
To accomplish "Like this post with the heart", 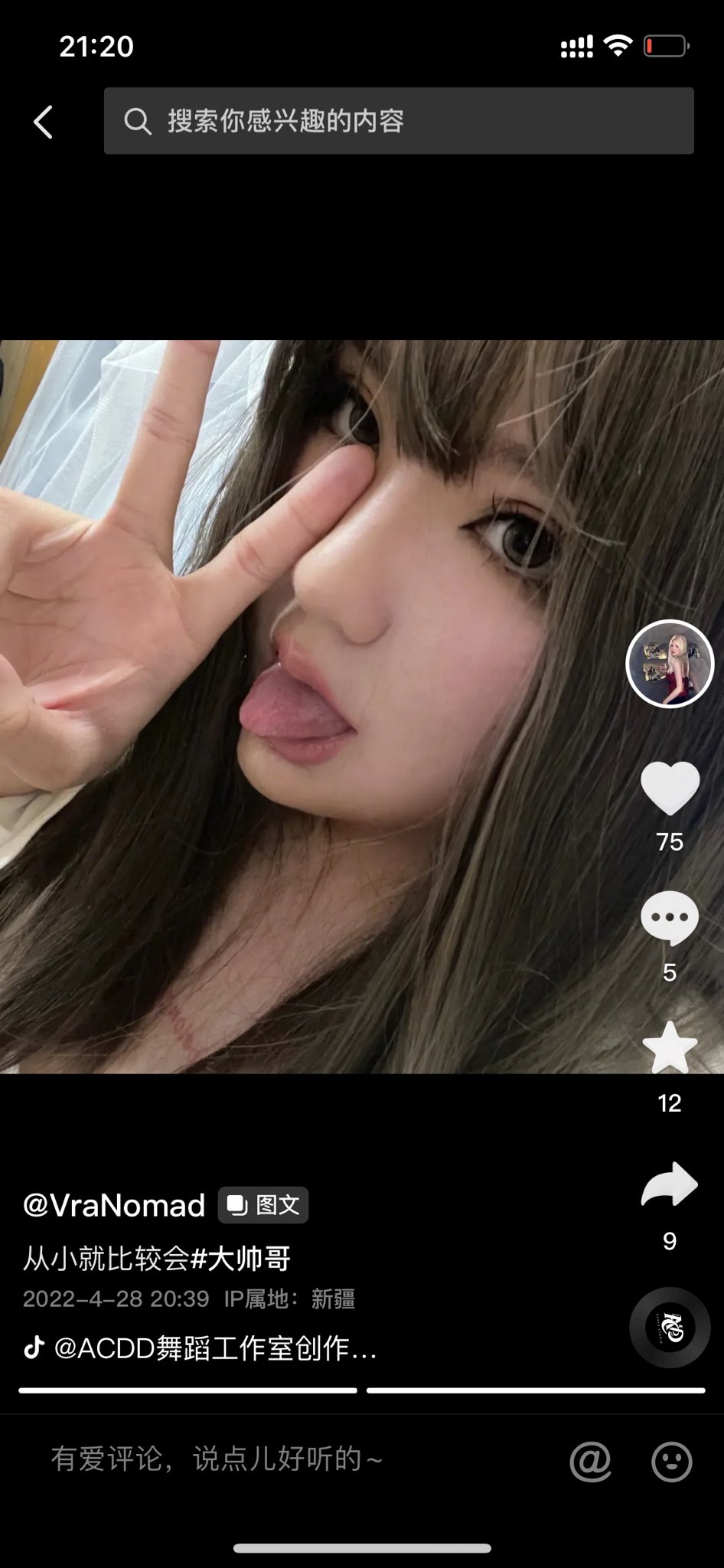I will 670,788.
